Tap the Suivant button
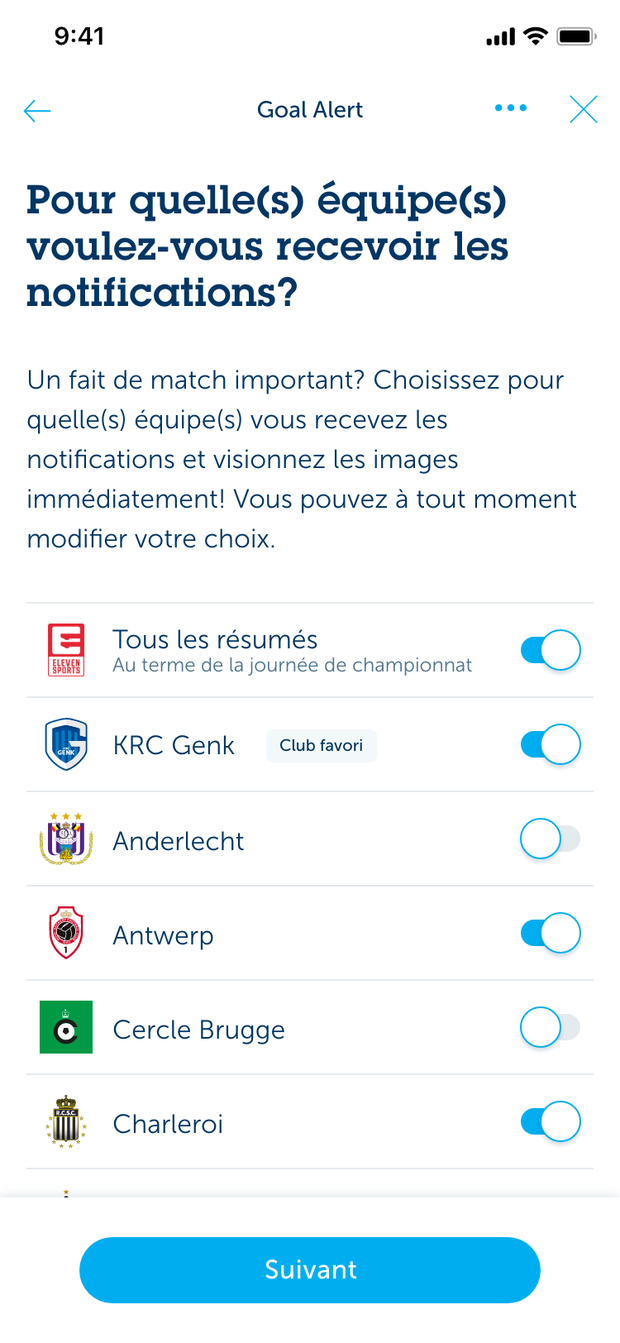 tap(310, 1270)
